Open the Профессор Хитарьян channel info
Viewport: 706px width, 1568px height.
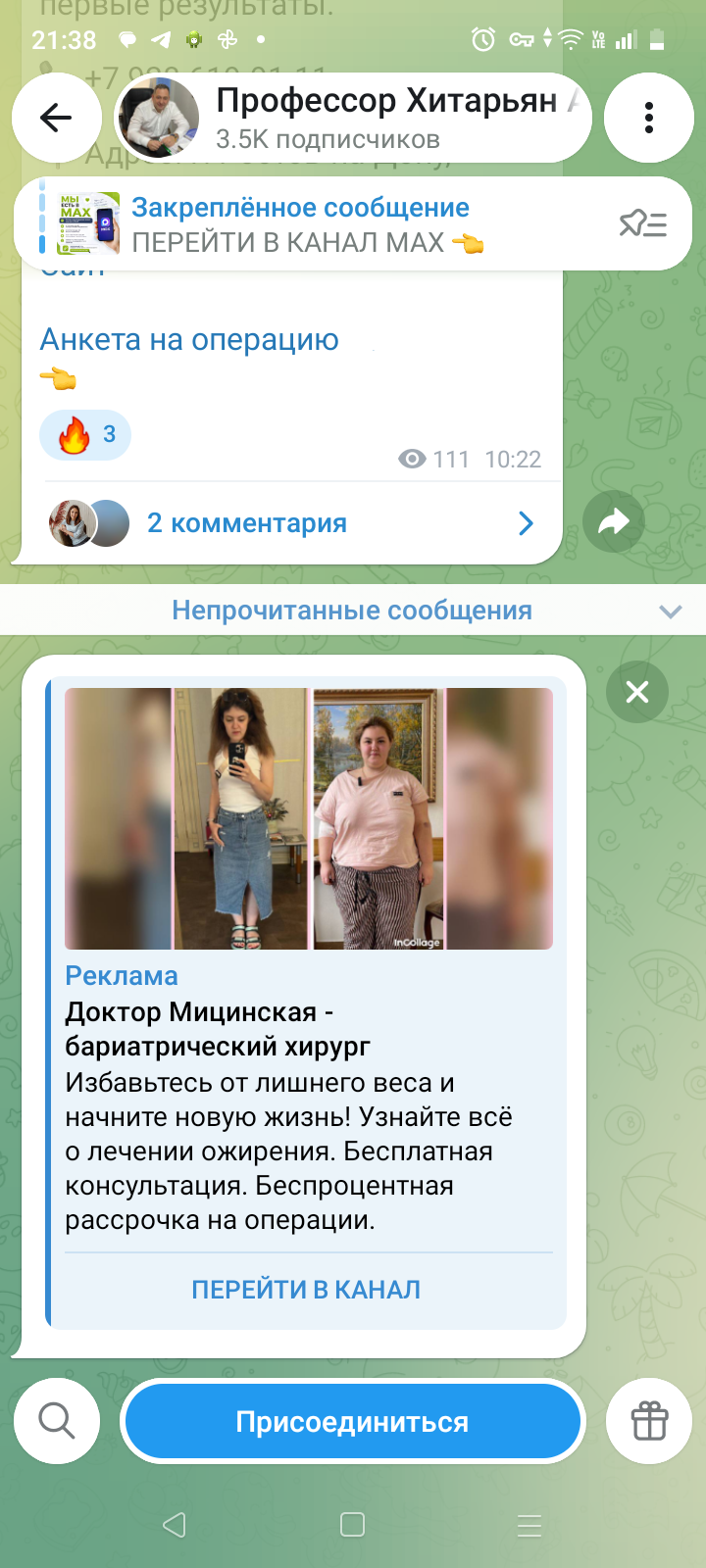point(353,118)
